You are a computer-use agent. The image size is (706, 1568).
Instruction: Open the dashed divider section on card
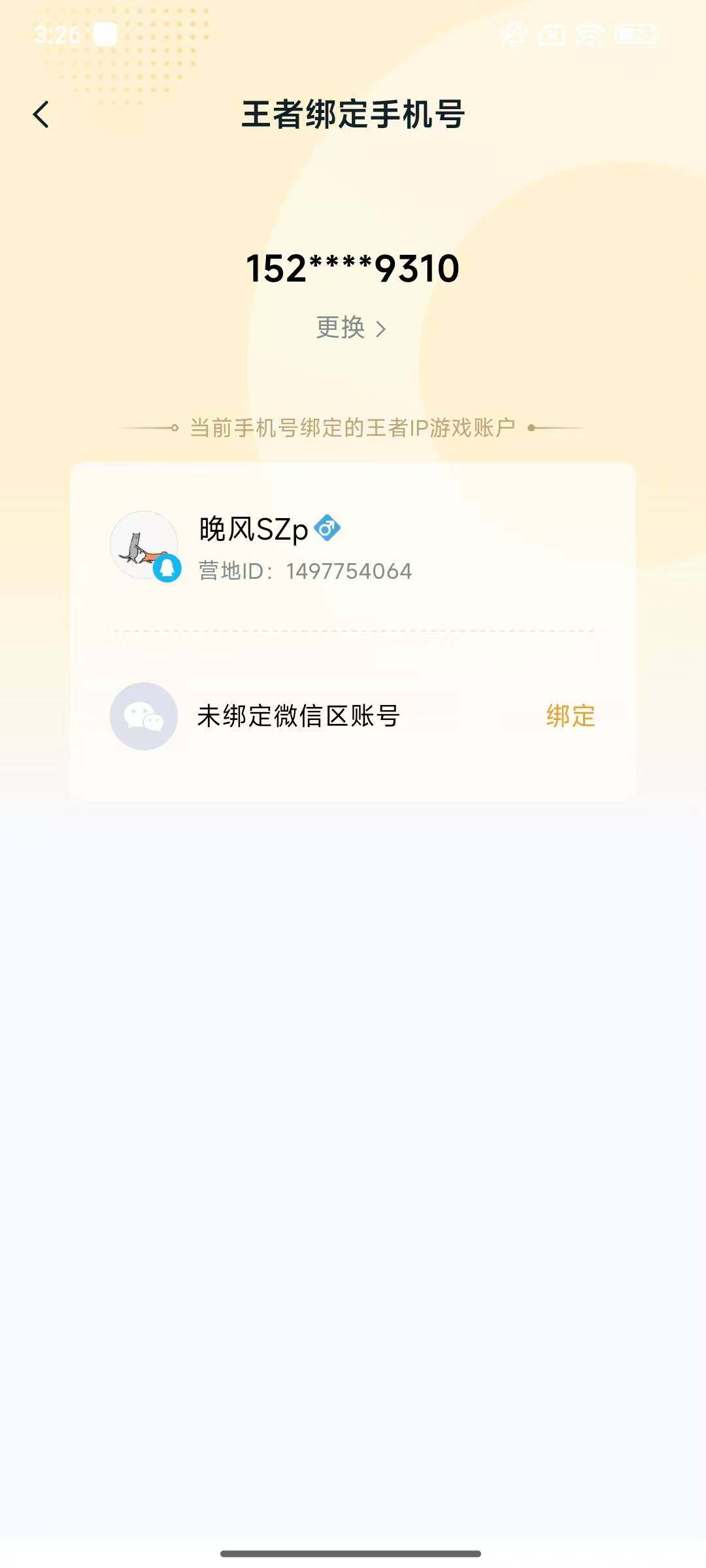pyautogui.click(x=353, y=632)
